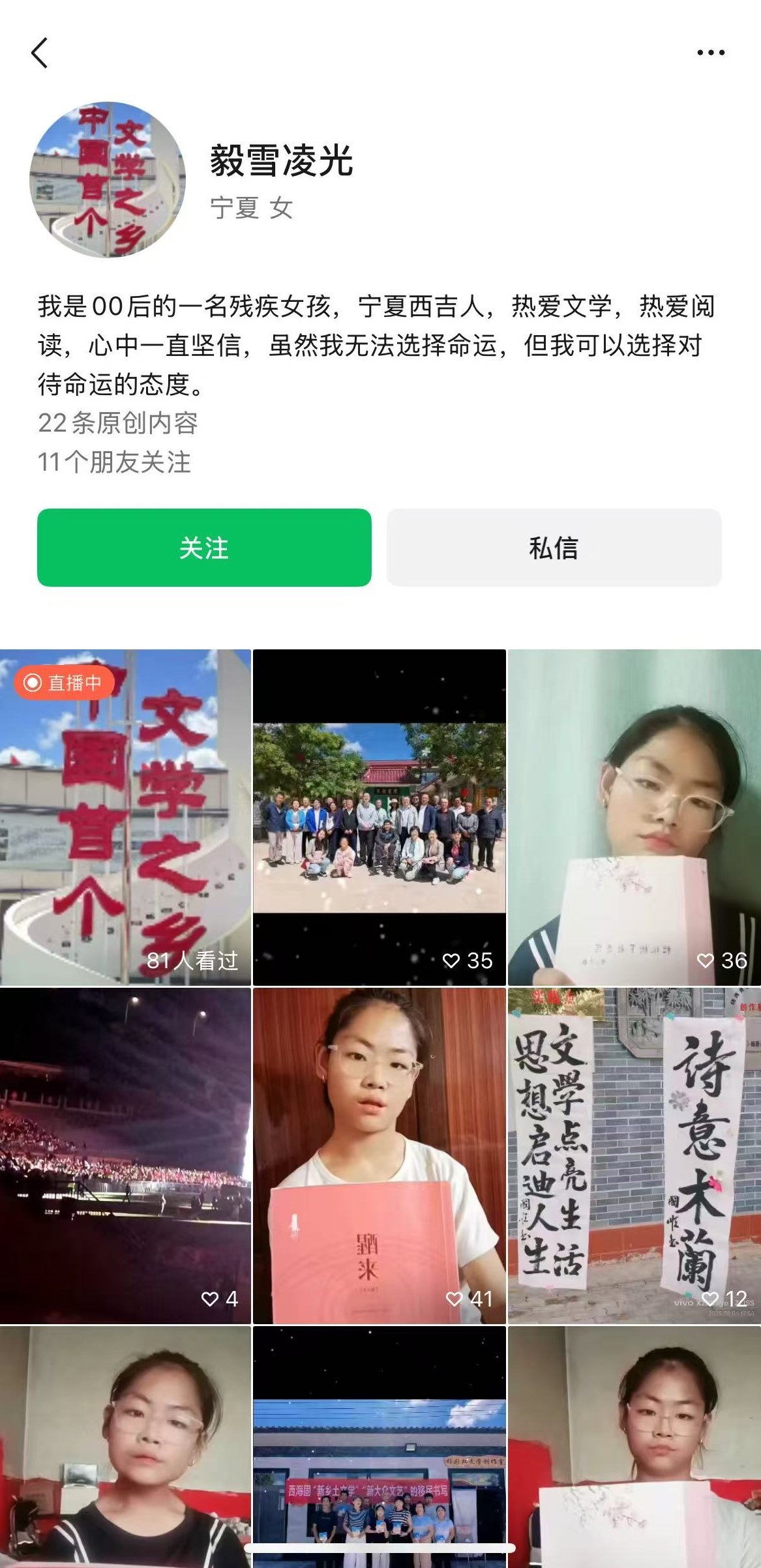Open the night stadium video with 4 likes
This screenshot has width=761, height=1568.
coord(125,1155)
